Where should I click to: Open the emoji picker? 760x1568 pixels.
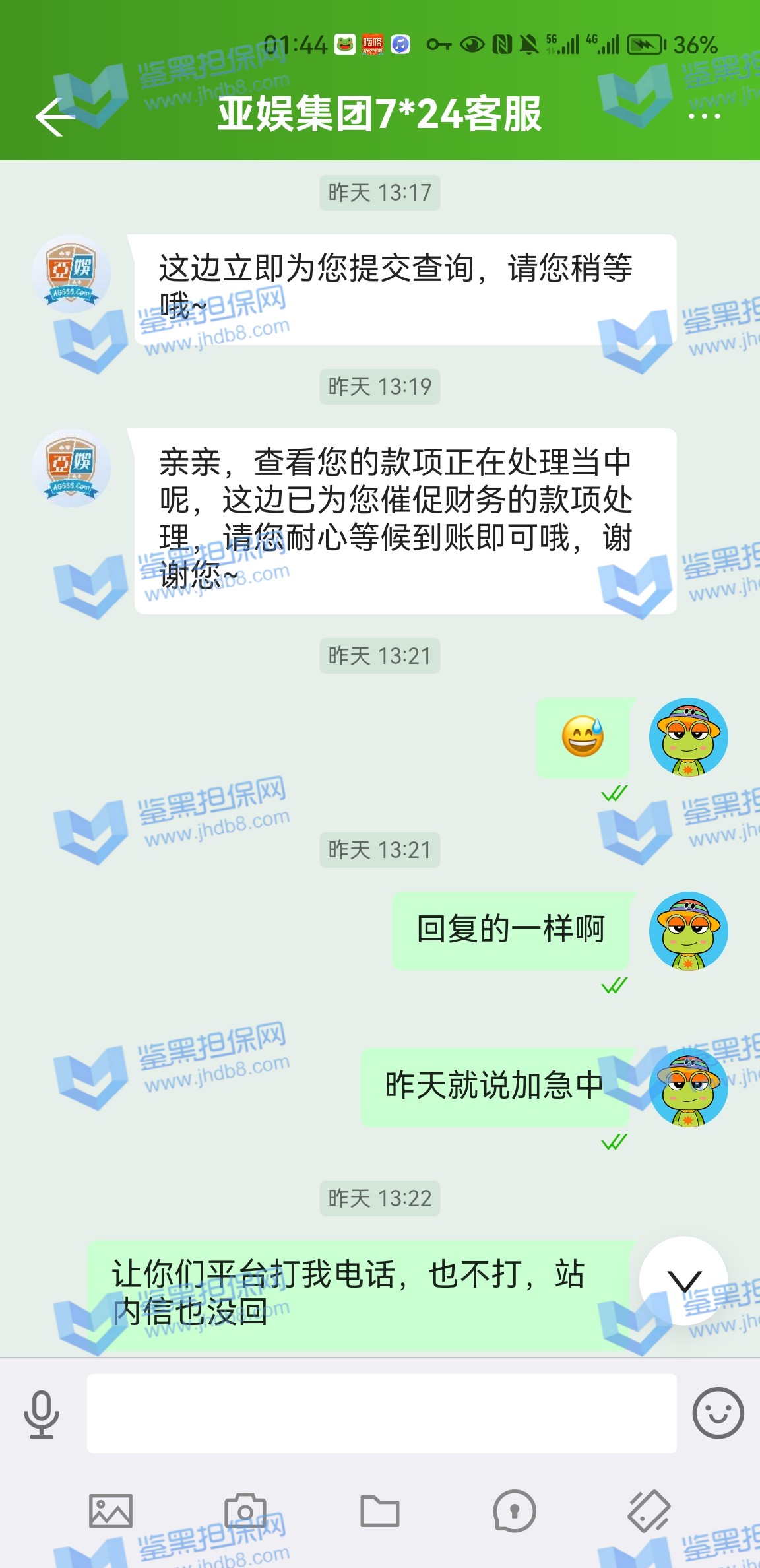coord(718,1413)
